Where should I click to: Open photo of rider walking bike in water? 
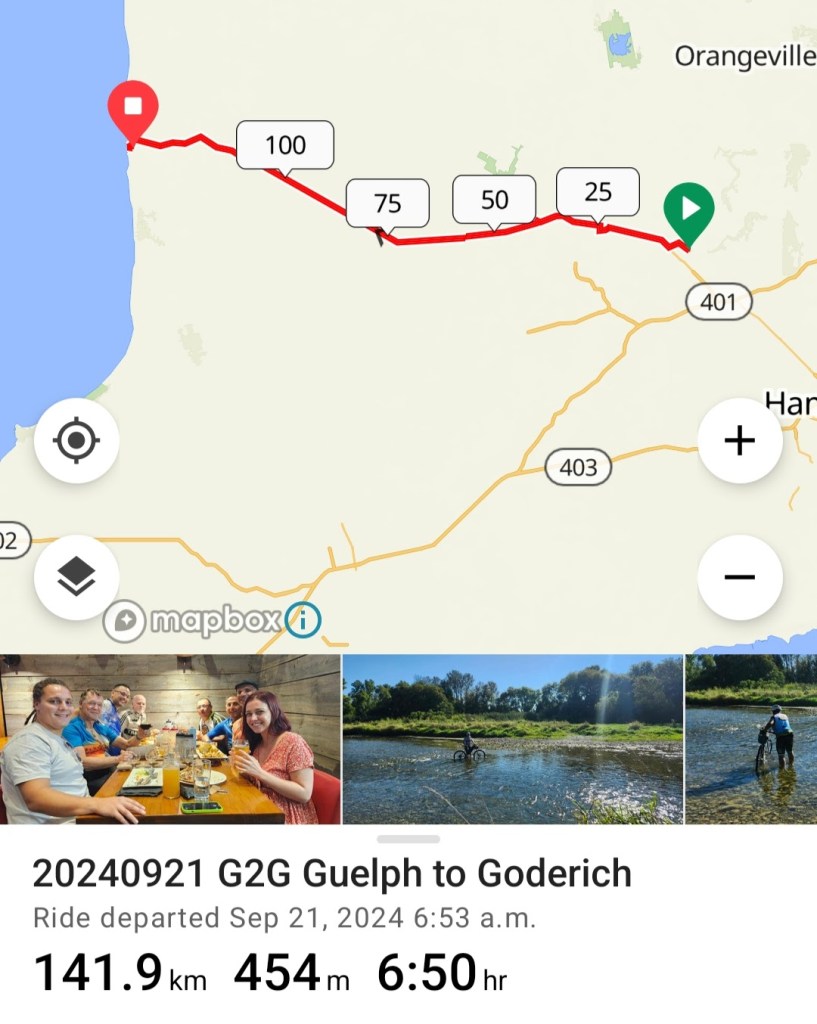751,739
